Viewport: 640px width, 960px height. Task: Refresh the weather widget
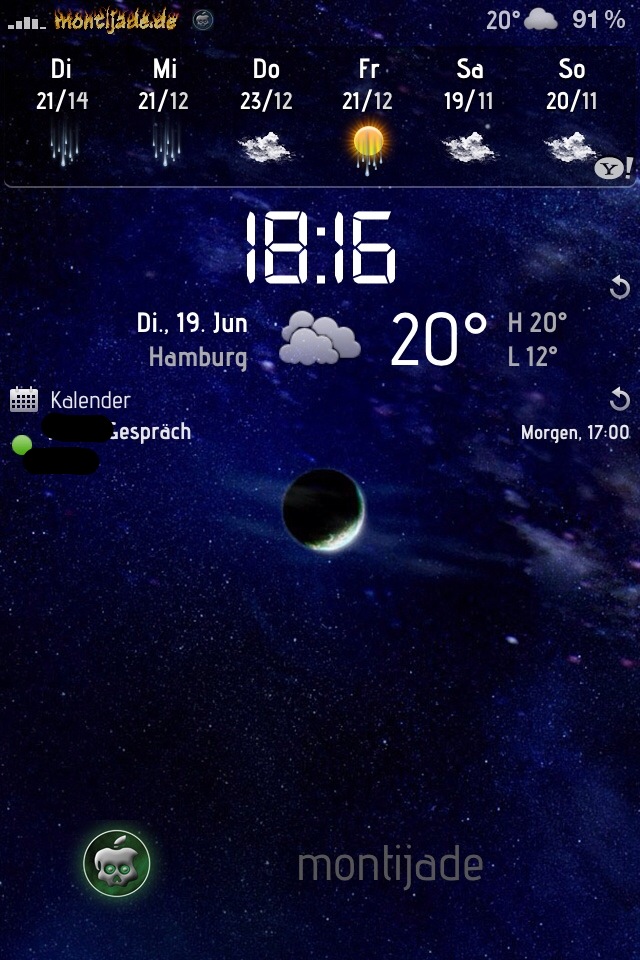[x=619, y=290]
